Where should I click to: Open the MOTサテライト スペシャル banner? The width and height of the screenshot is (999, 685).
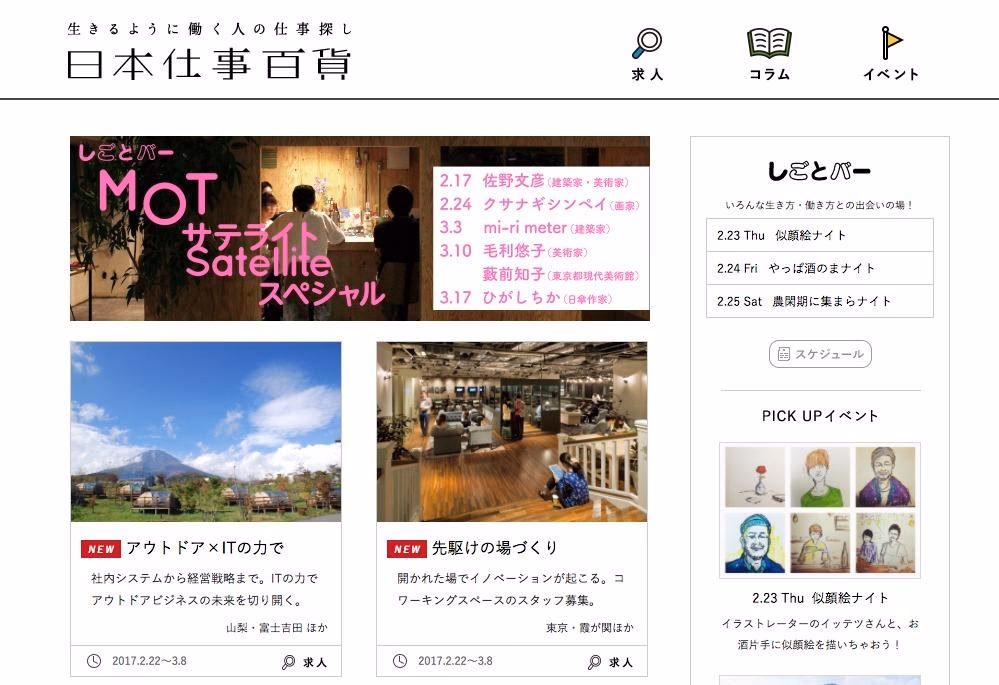click(359, 228)
